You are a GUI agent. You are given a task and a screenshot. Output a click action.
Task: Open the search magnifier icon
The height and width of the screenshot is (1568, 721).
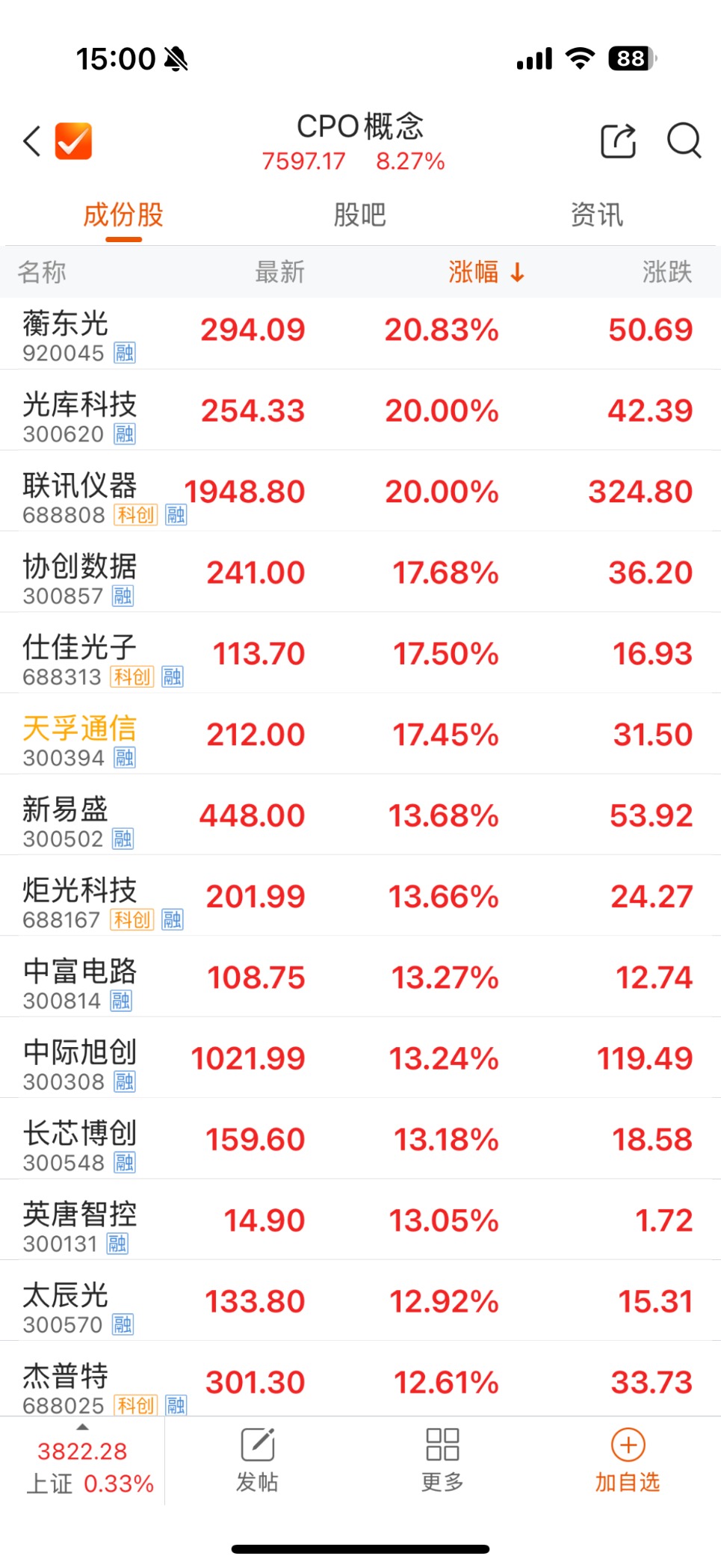click(684, 141)
